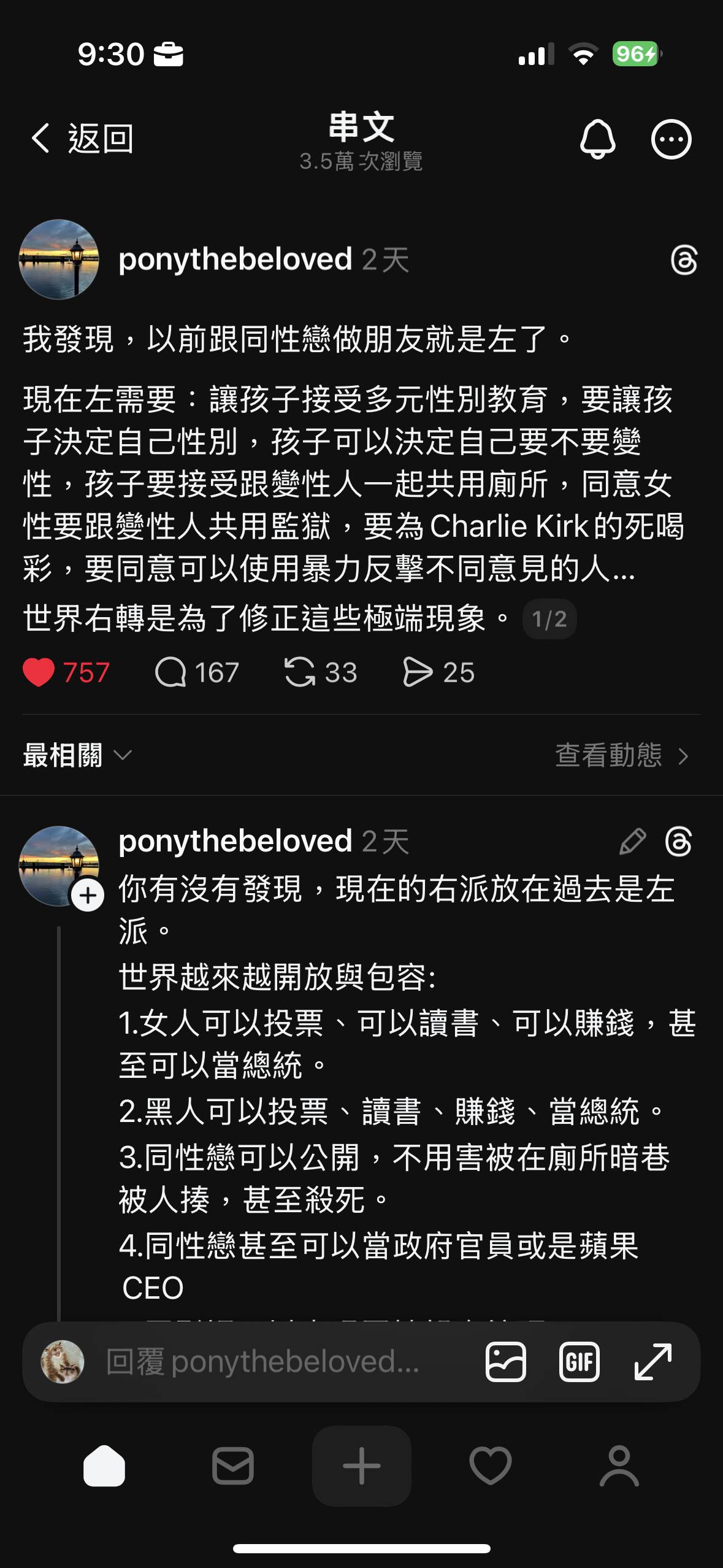
Task: Repost the post with 33 reposts
Action: tap(300, 672)
